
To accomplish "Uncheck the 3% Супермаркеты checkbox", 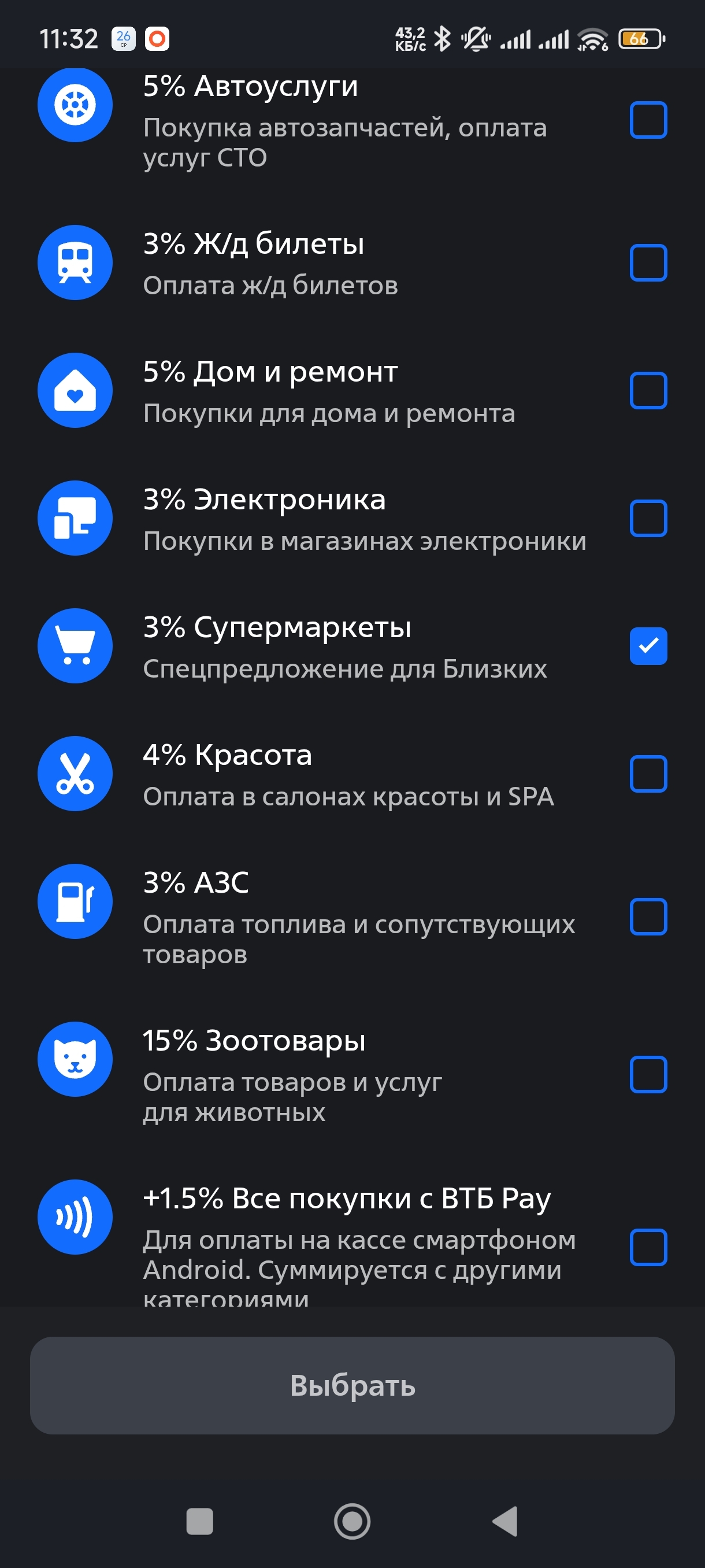I will [648, 646].
